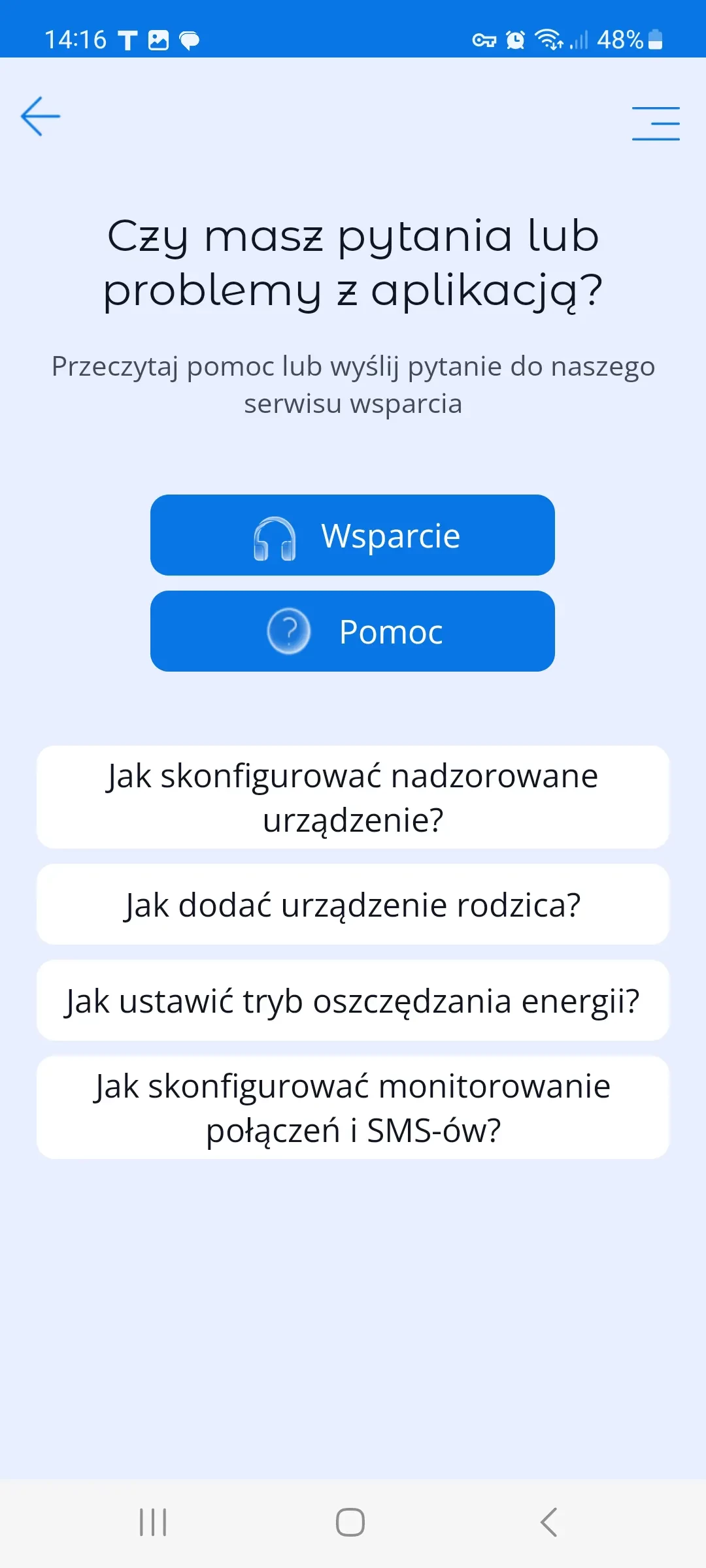
Task: Tap the system home button
Action: [350, 1522]
